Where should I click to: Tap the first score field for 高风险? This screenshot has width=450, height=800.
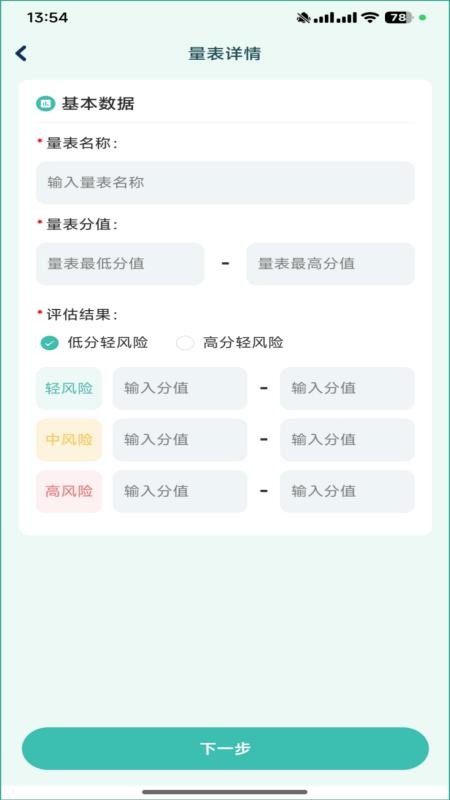click(x=180, y=491)
